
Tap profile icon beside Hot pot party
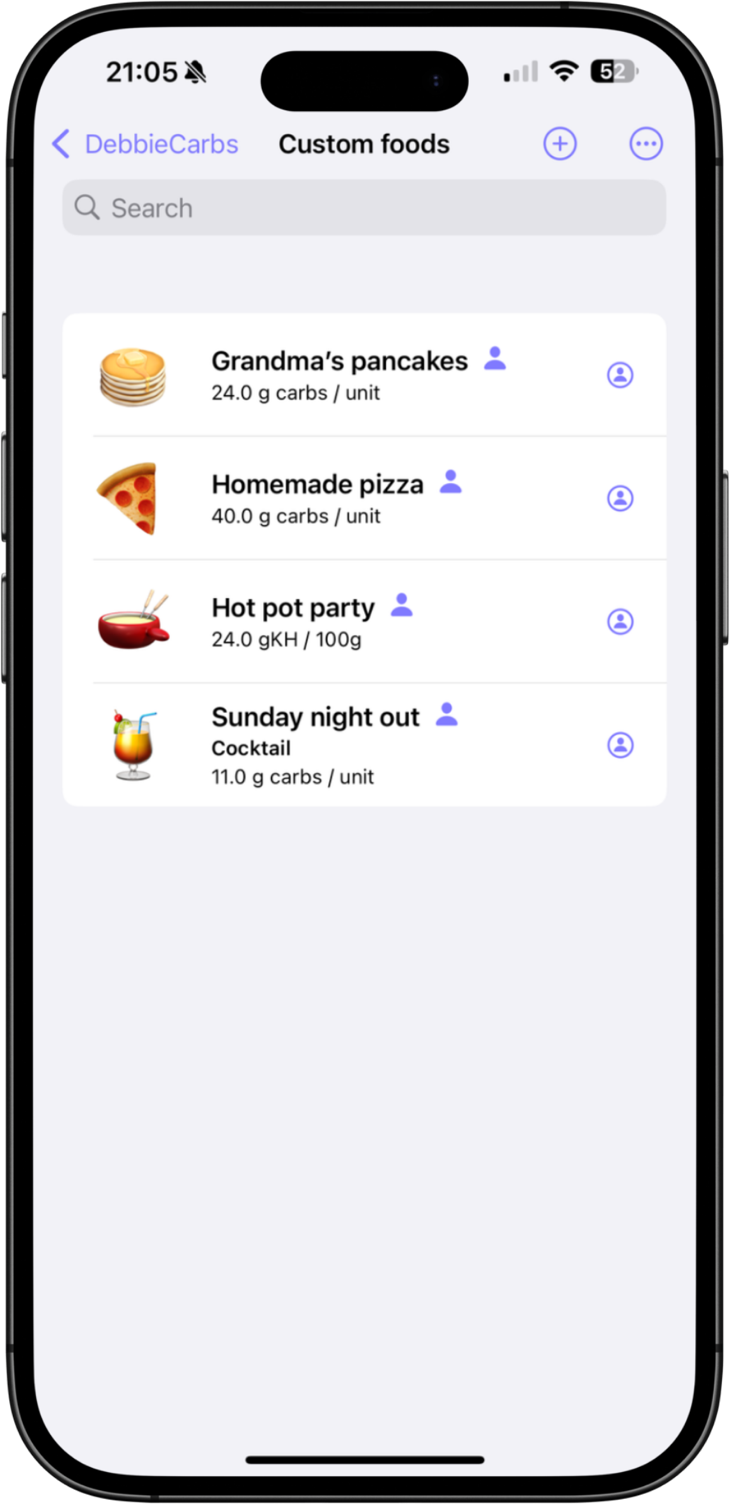[620, 622]
